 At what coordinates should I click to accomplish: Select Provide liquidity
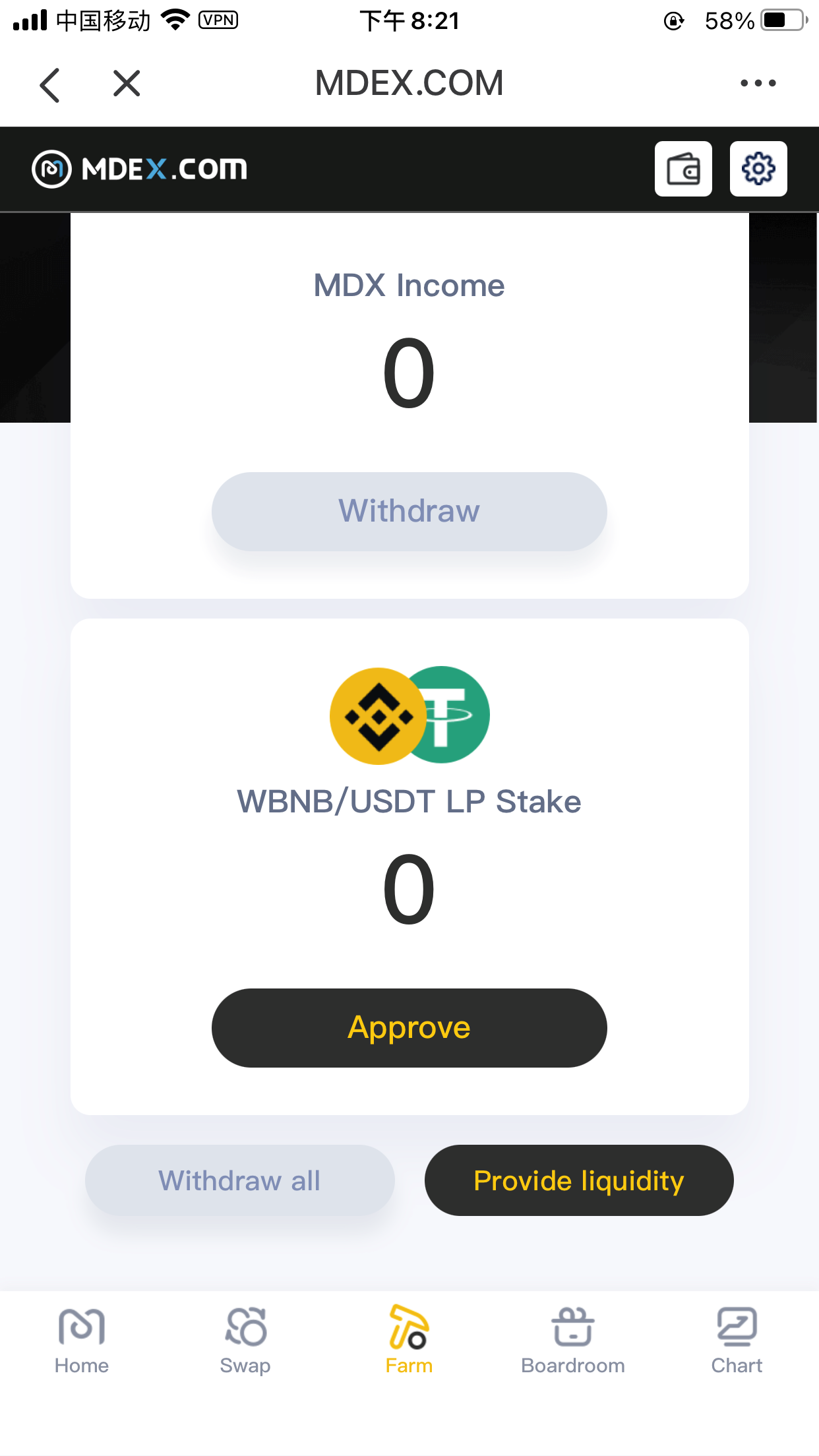pos(578,1180)
